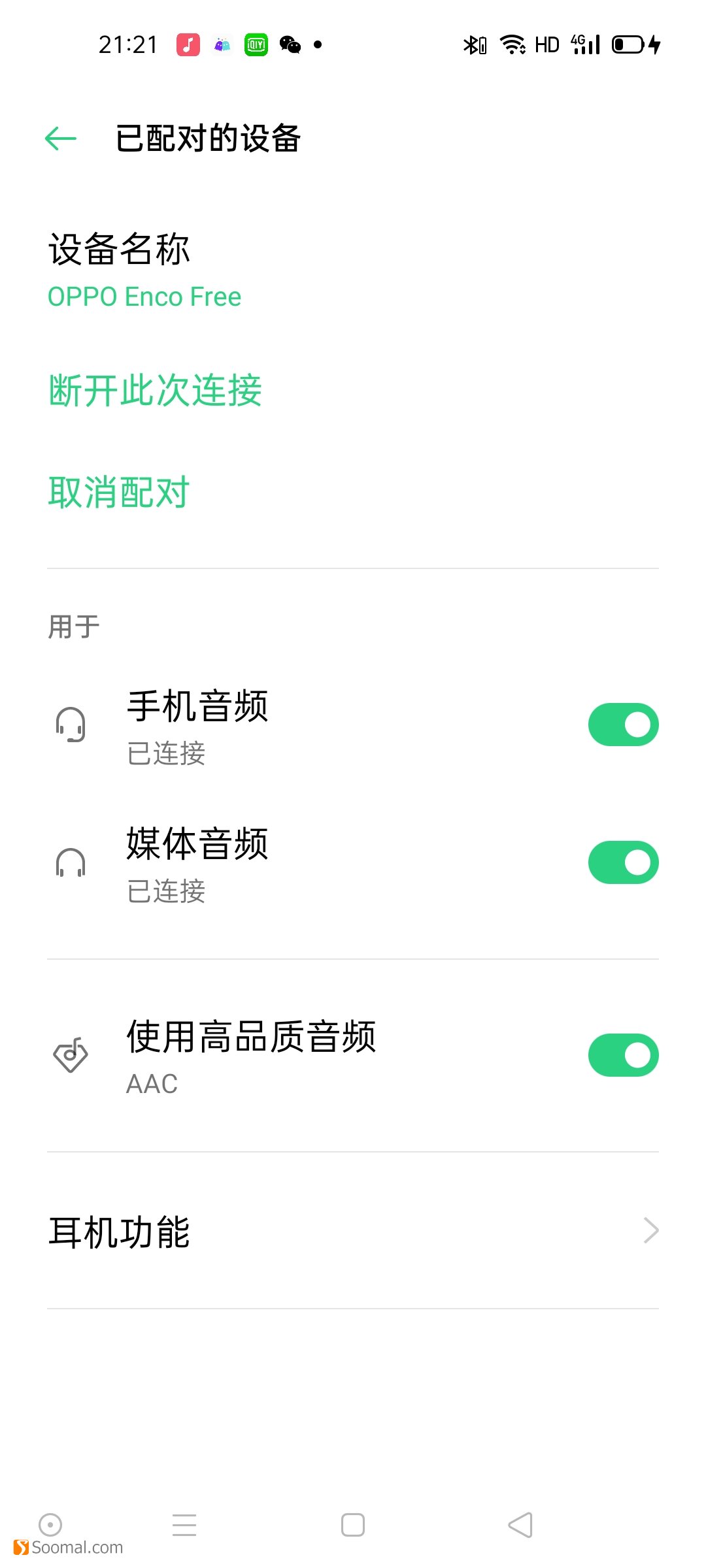Screen dimensions: 706x1568
Task: Open the iQiyi app icon in status bar
Action: point(256,44)
